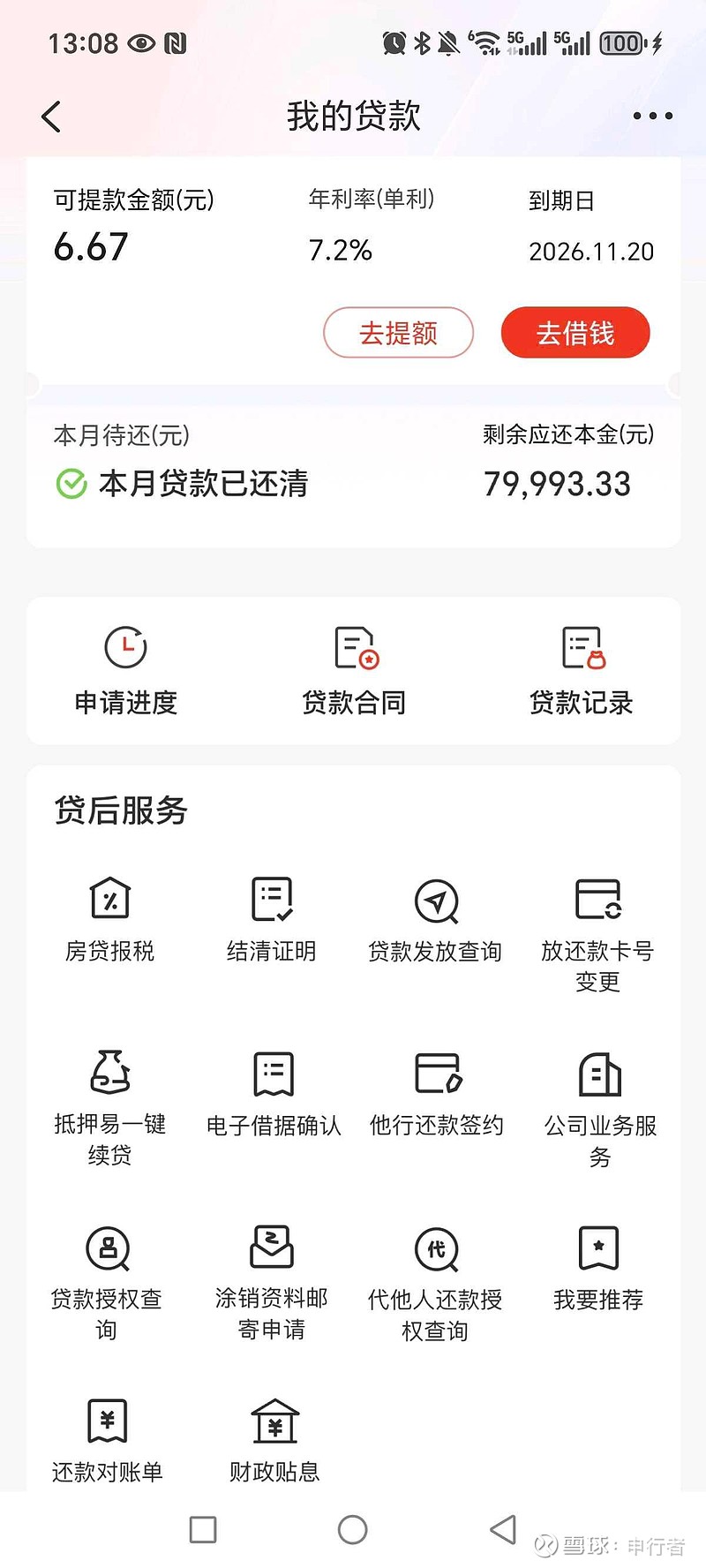706x1568 pixels.
Task: Tap the 去提额 button
Action: pyautogui.click(x=398, y=333)
